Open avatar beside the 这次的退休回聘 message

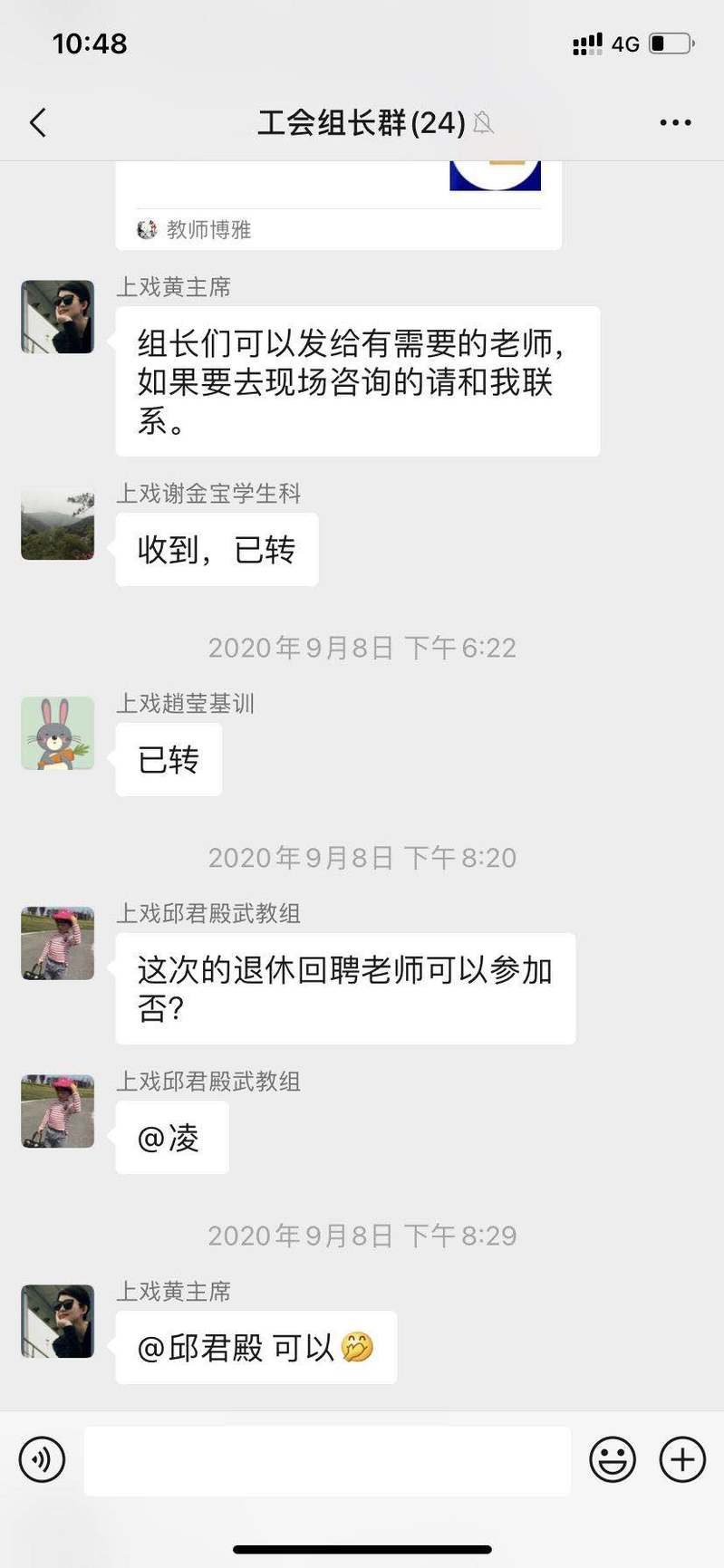[x=58, y=943]
